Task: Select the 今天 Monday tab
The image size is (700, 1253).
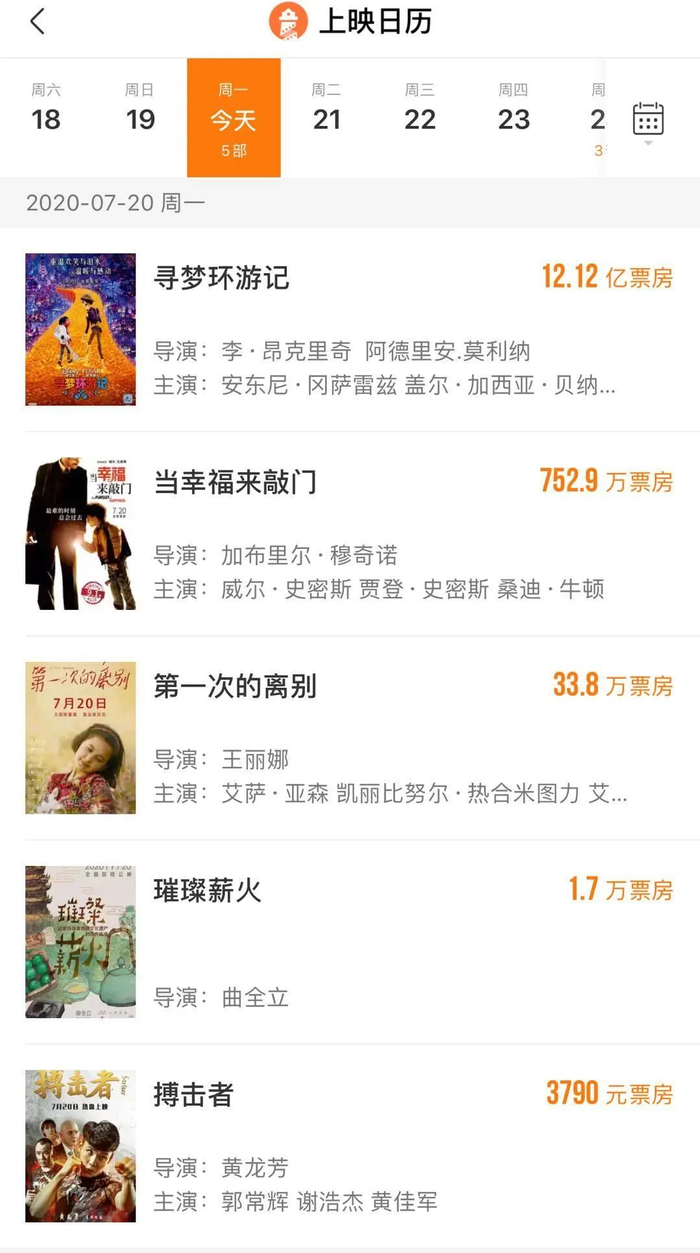Action: (233, 118)
